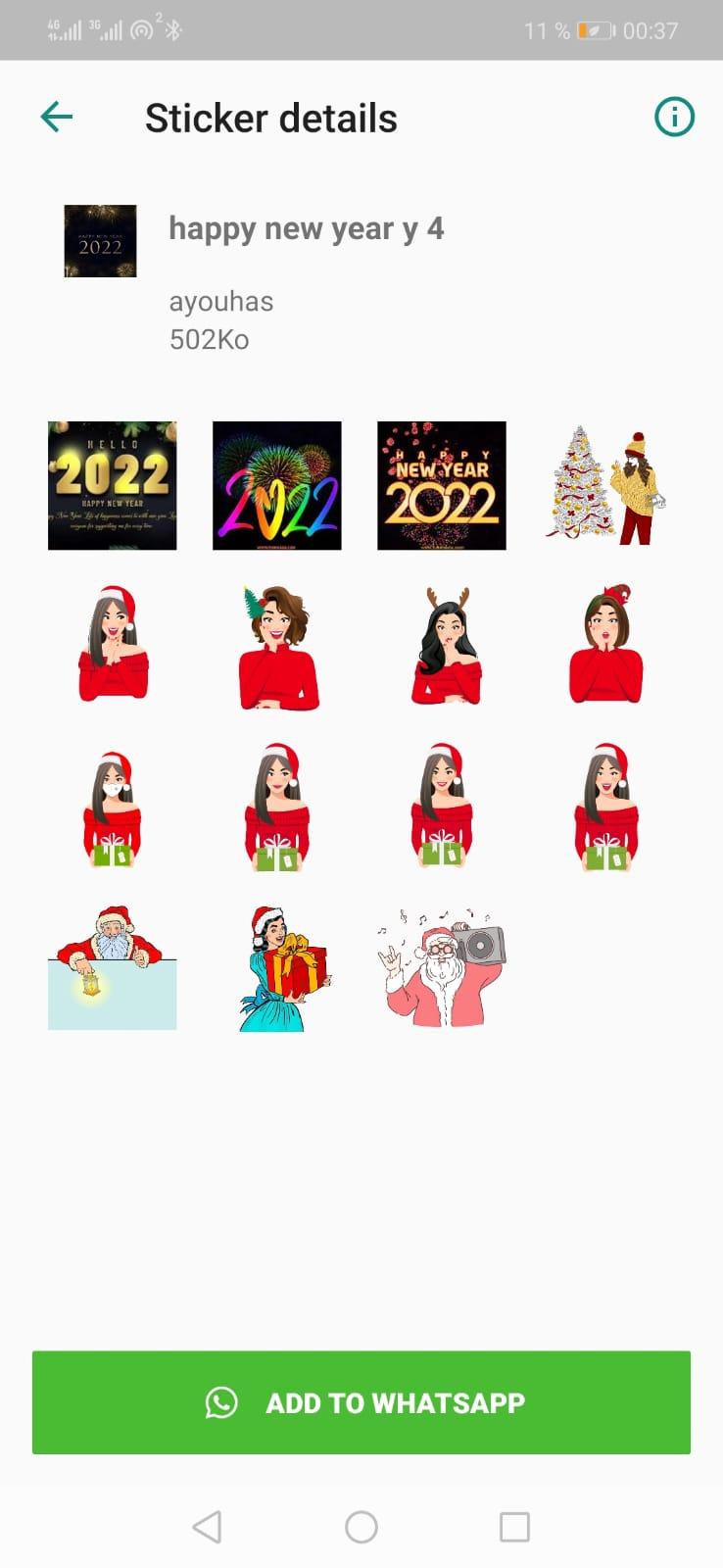Select the masked girl holding gift sticker

click(113, 809)
